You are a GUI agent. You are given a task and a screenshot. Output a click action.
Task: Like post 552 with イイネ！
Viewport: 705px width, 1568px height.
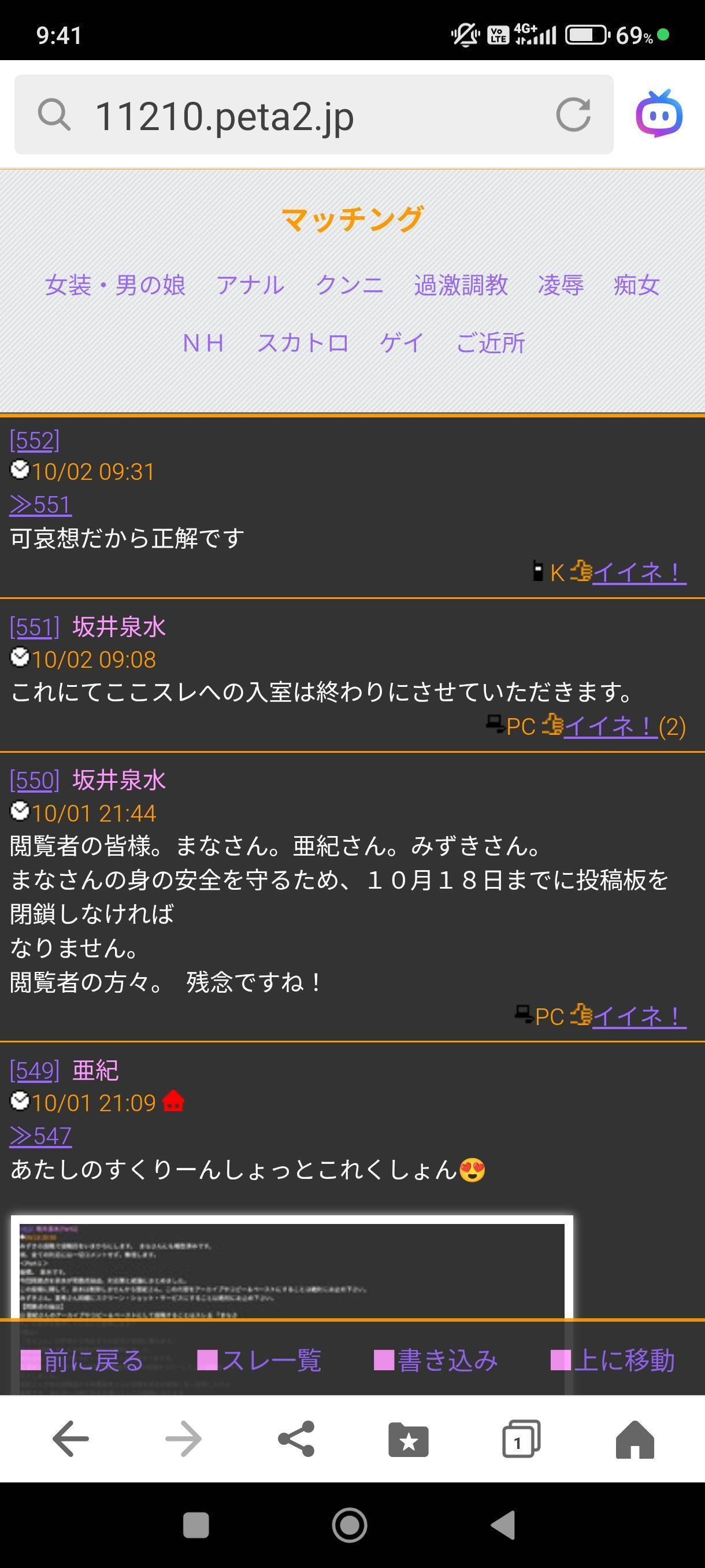pos(638,572)
